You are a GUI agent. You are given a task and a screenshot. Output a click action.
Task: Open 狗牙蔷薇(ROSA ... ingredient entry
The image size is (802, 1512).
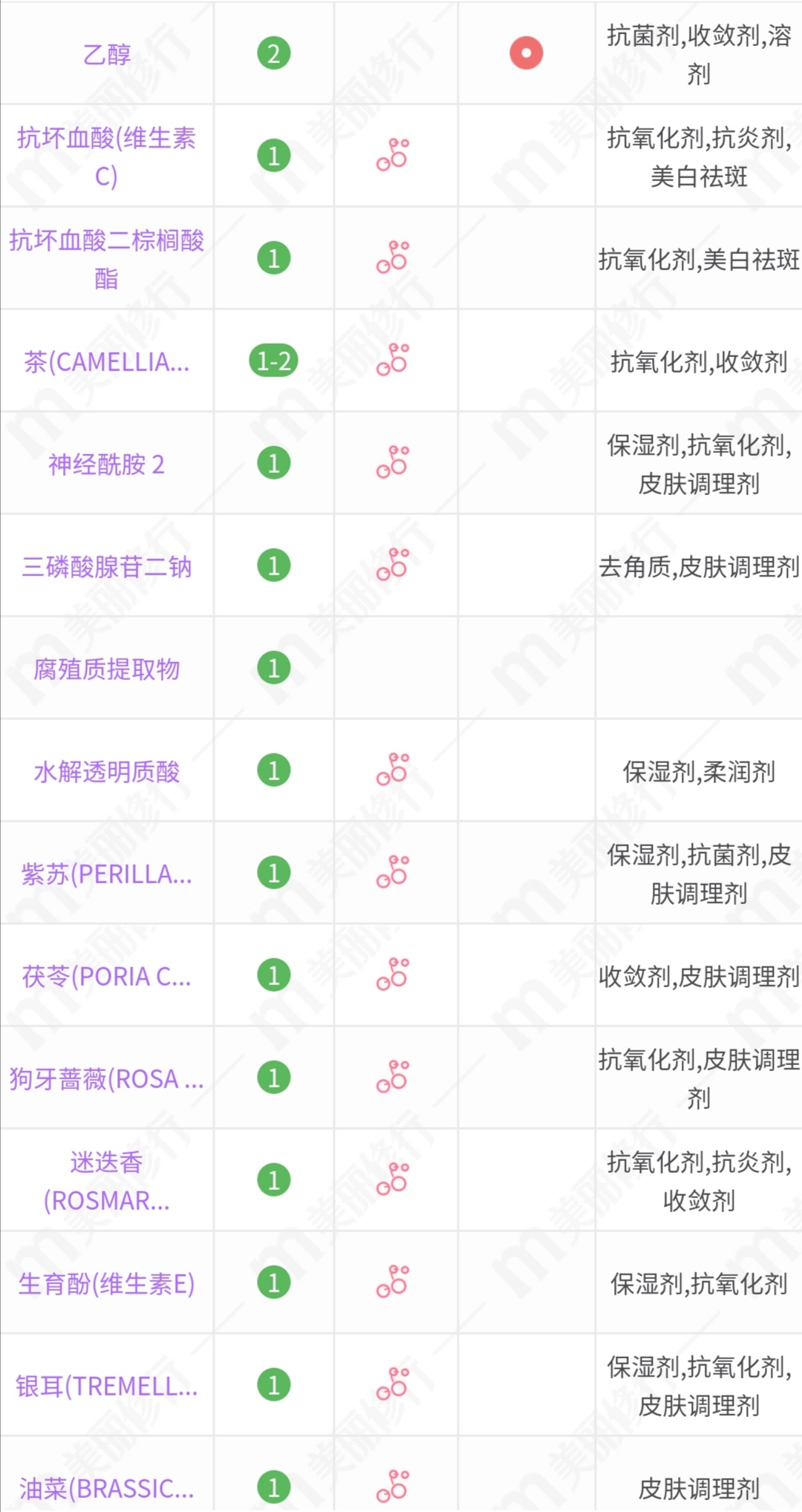106,1079
